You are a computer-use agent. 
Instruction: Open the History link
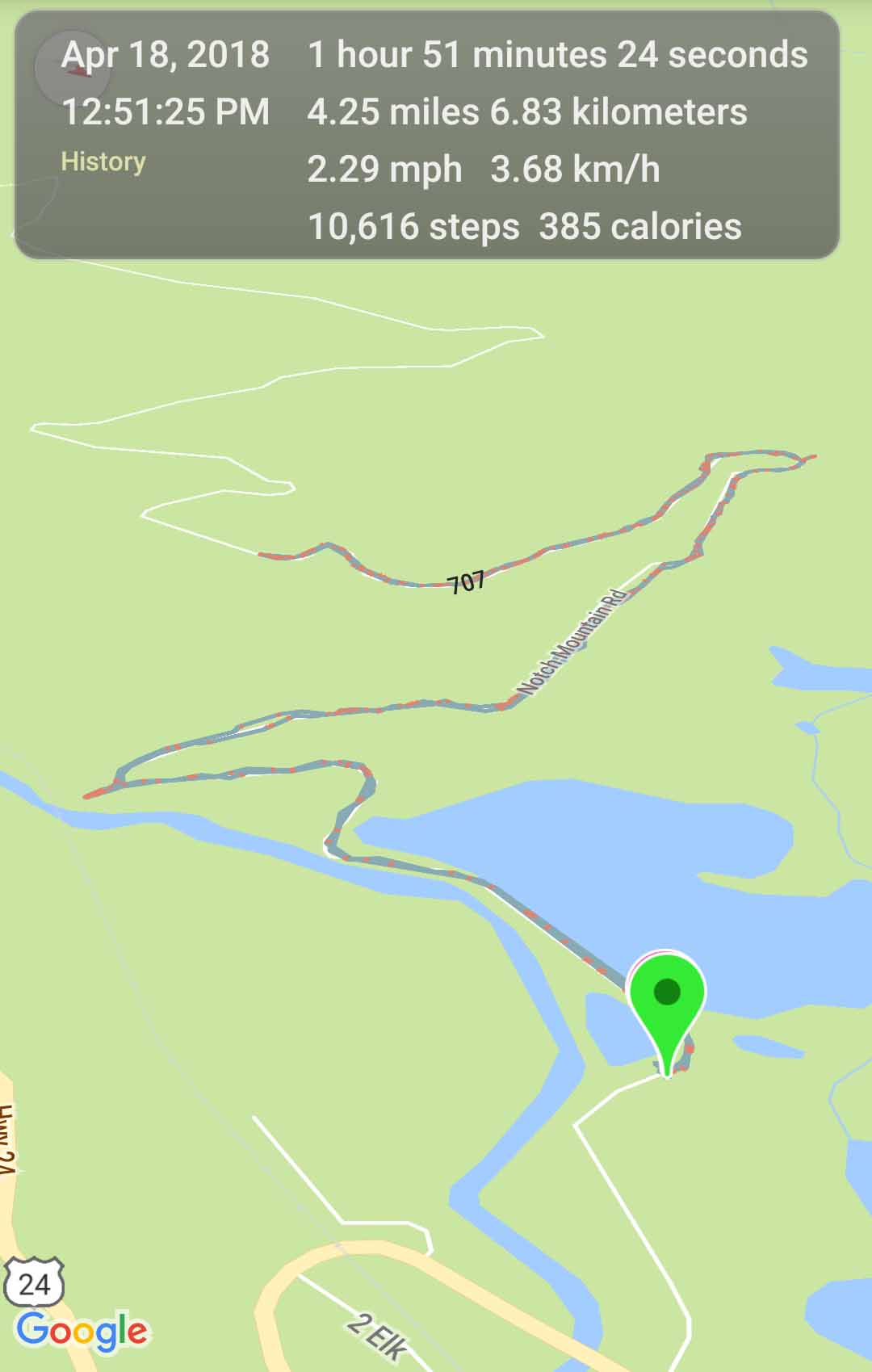103,162
